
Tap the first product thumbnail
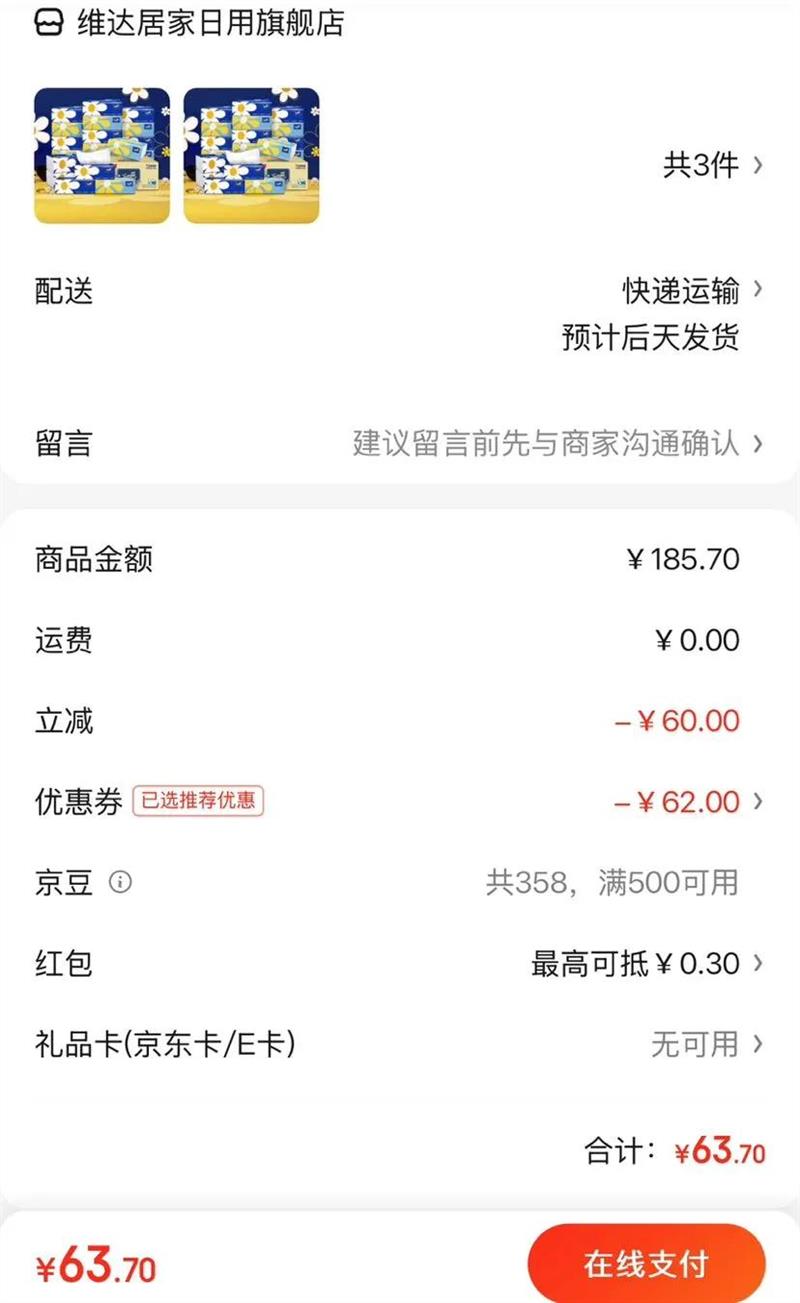[102, 155]
